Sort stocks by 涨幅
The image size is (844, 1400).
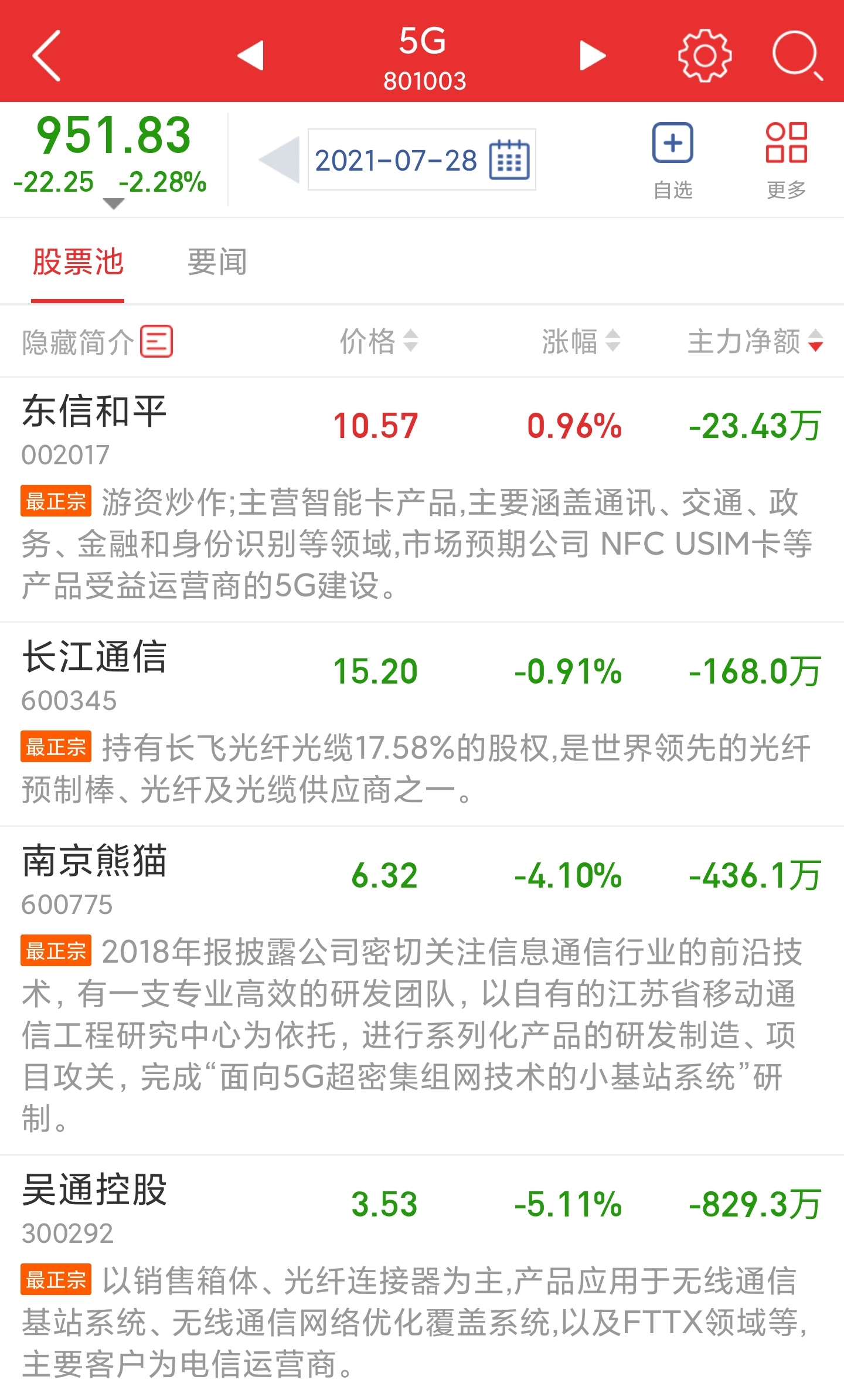[x=580, y=341]
